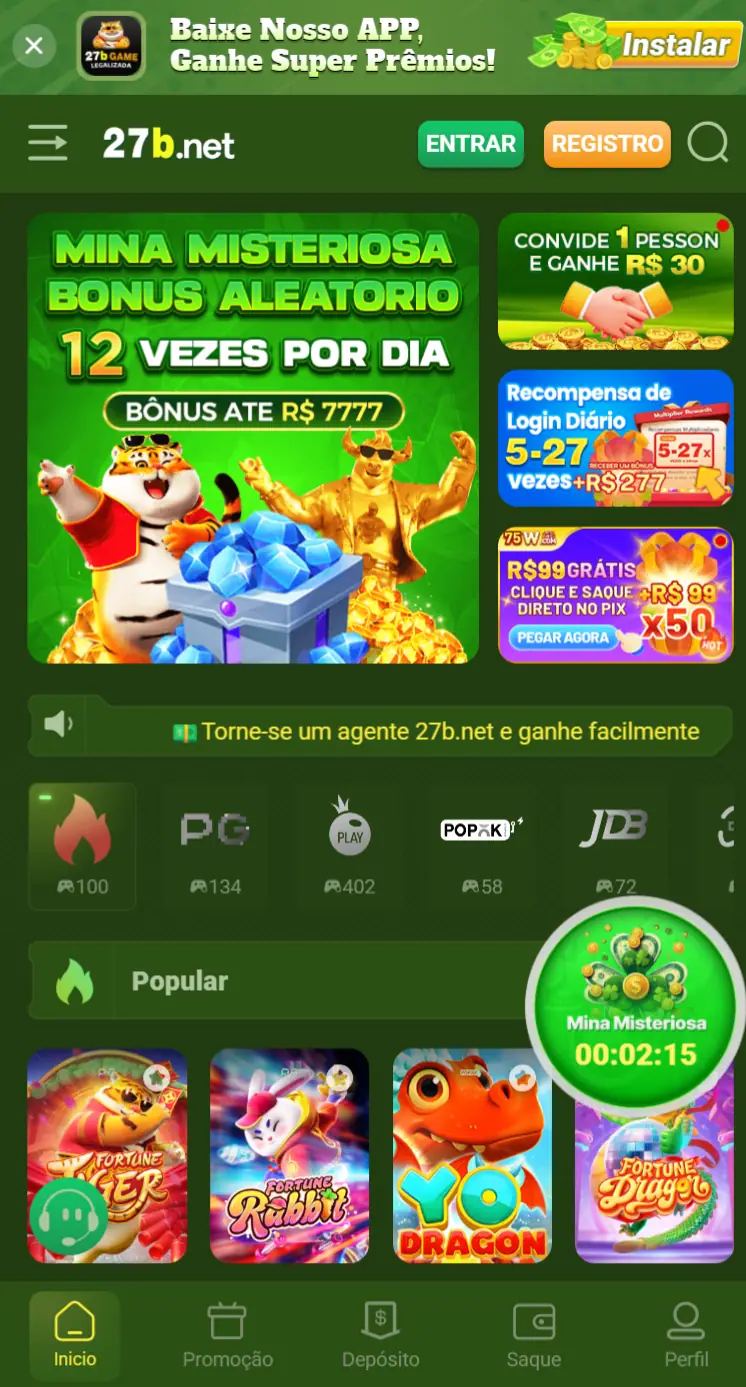The width and height of the screenshot is (746, 1387).
Task: Open the customer support headset chat
Action: click(x=68, y=1218)
